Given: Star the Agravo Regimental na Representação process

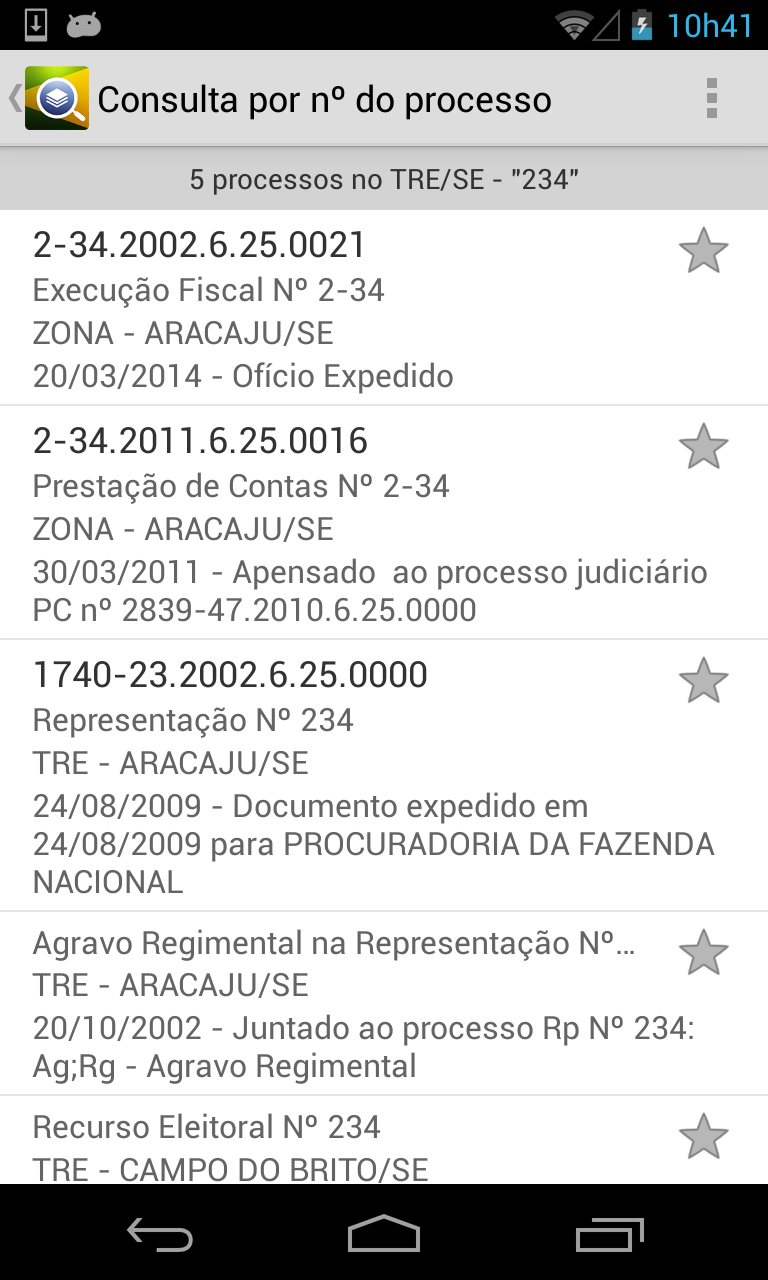Looking at the screenshot, I should (x=703, y=952).
